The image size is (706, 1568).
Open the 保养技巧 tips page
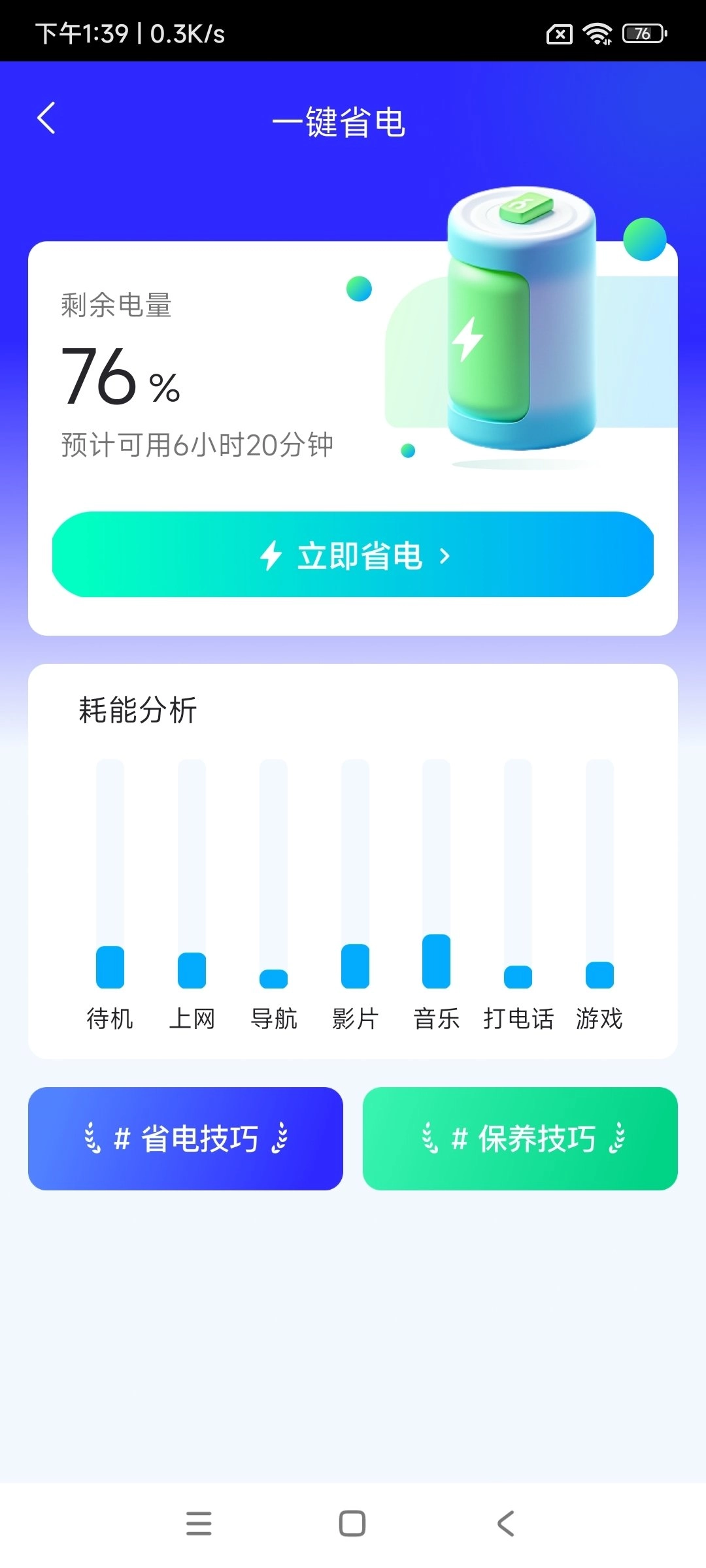point(520,1137)
